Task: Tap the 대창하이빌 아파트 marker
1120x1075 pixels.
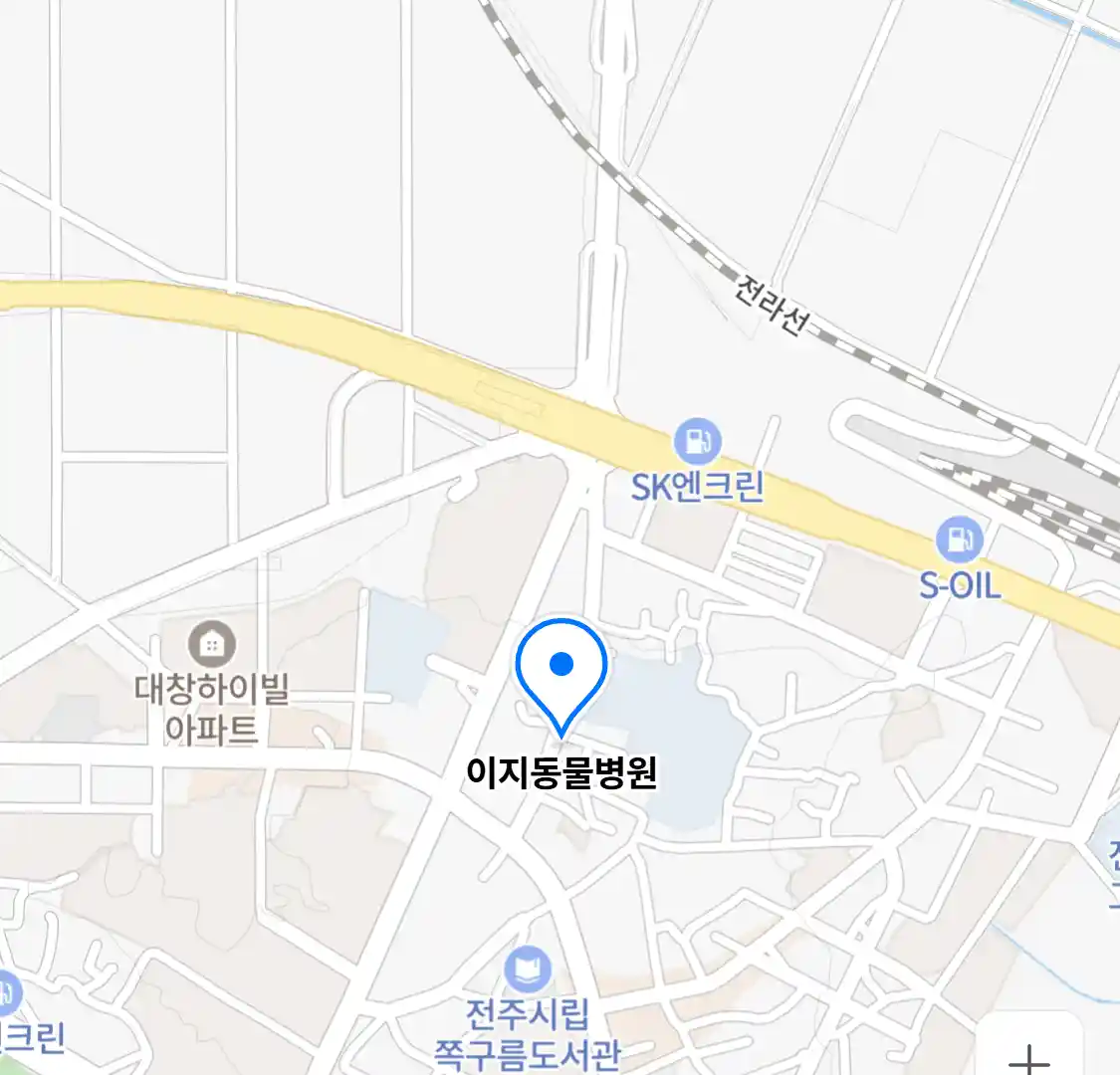Action: [x=211, y=644]
